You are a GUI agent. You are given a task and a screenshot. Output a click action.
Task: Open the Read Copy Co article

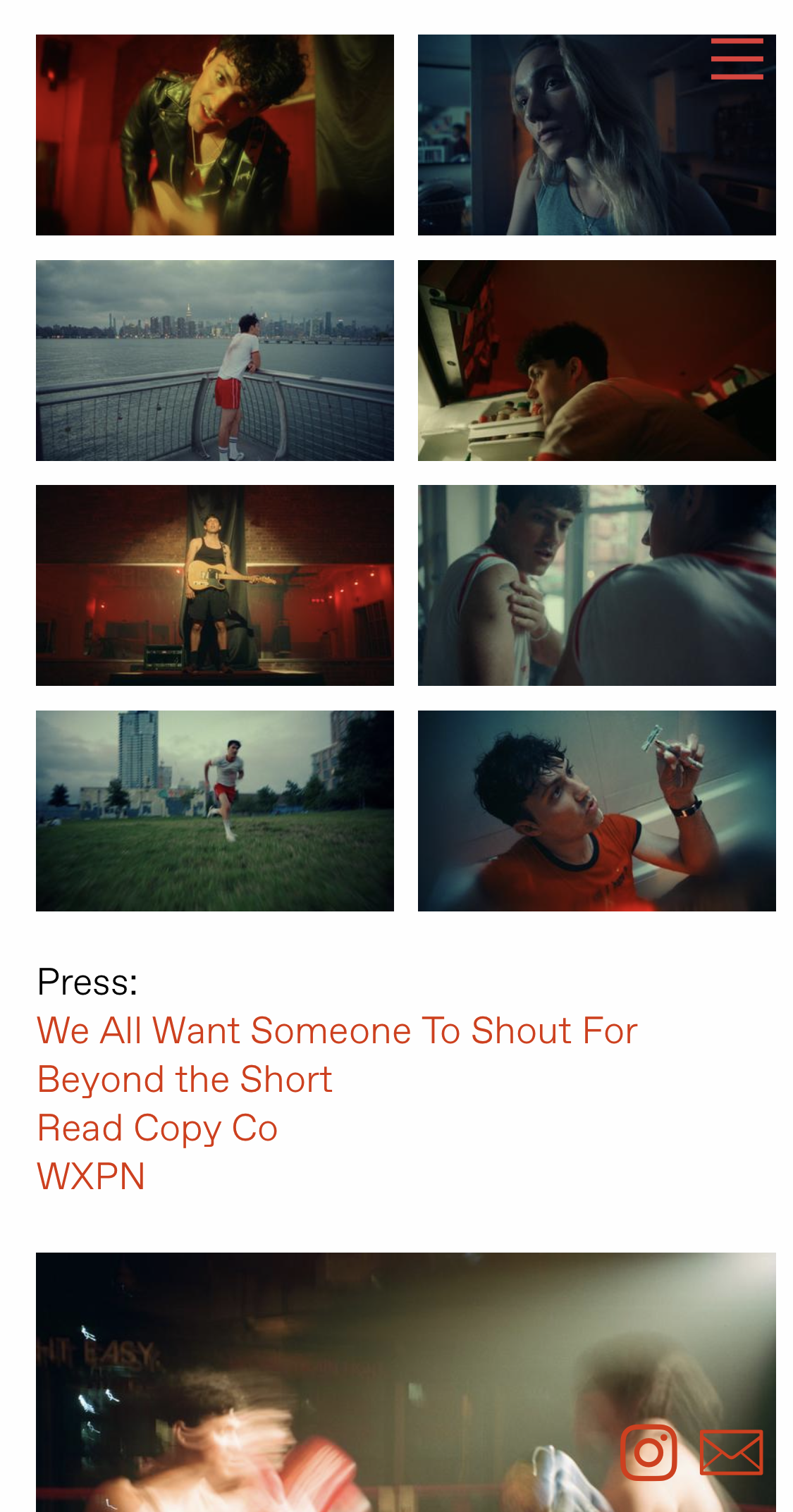click(157, 1128)
